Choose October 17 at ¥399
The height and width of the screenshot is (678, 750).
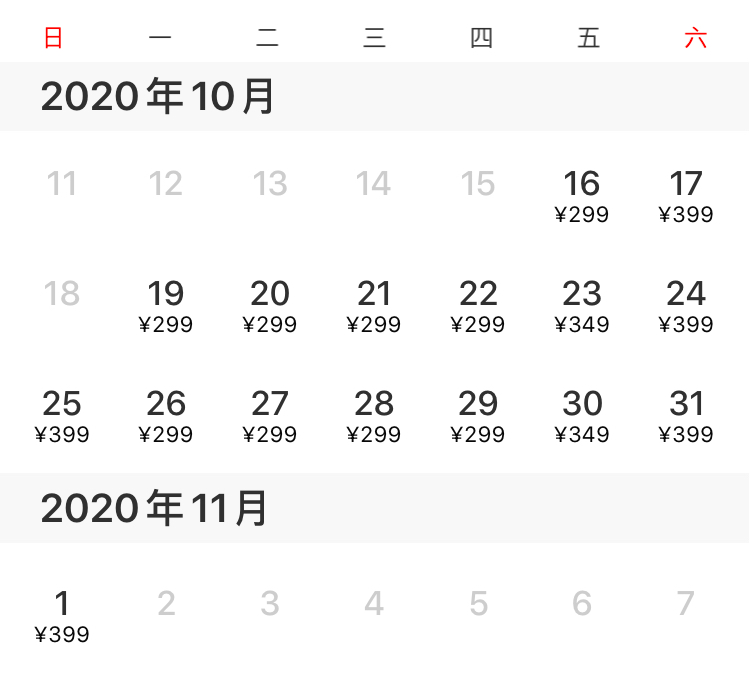pos(686,196)
